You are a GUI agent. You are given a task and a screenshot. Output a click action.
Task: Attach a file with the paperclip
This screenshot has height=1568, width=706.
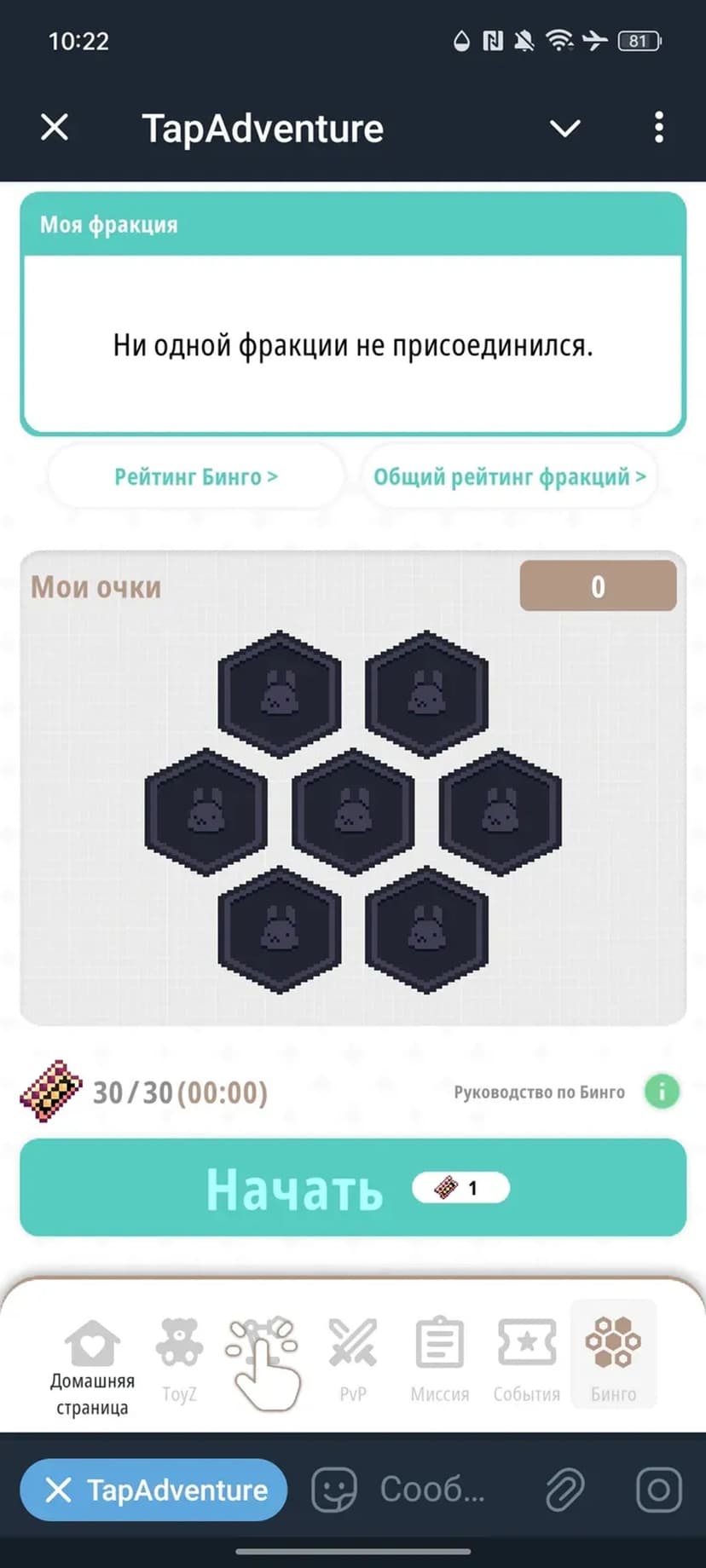click(x=565, y=1490)
